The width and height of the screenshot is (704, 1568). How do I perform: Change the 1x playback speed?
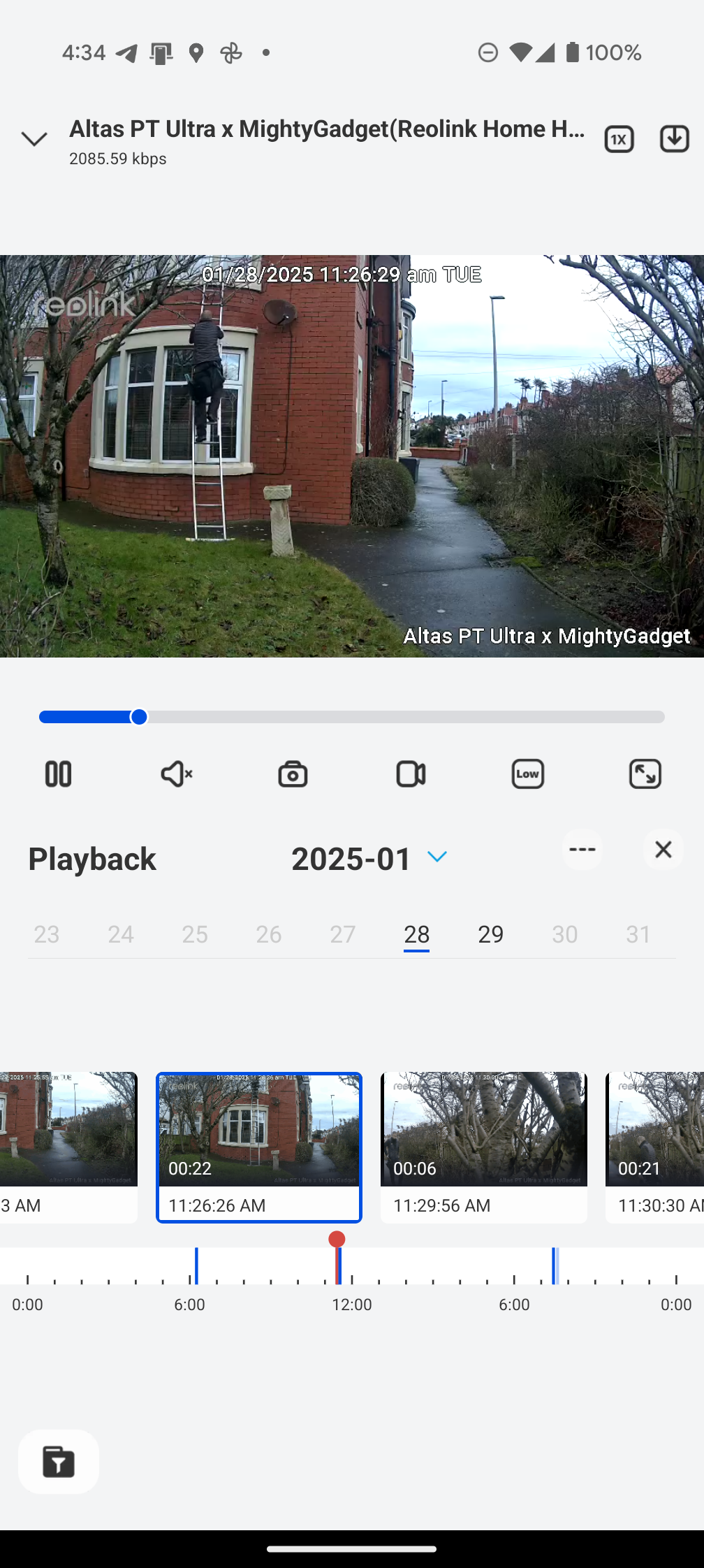(x=619, y=139)
